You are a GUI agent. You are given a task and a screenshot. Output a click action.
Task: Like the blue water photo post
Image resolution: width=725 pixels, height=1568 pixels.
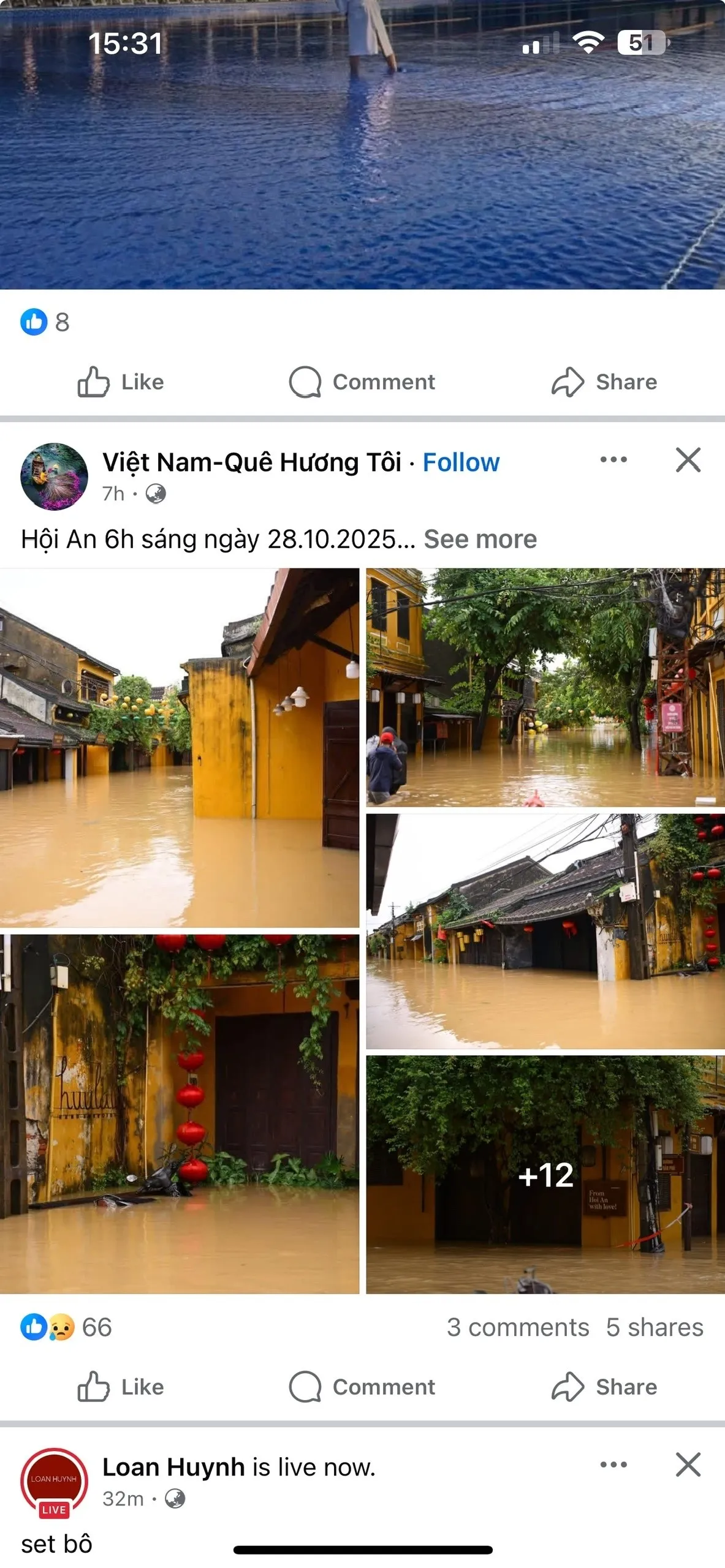(121, 382)
